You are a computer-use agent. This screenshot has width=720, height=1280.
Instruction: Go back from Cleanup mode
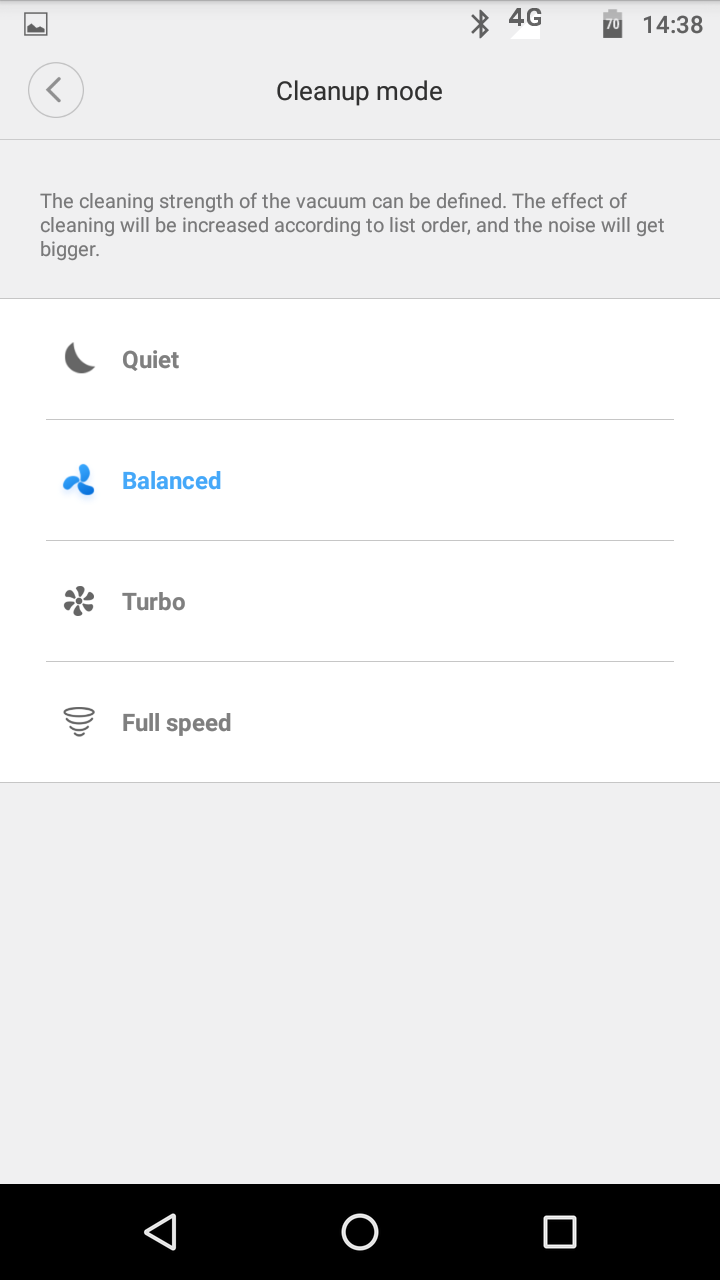click(55, 90)
